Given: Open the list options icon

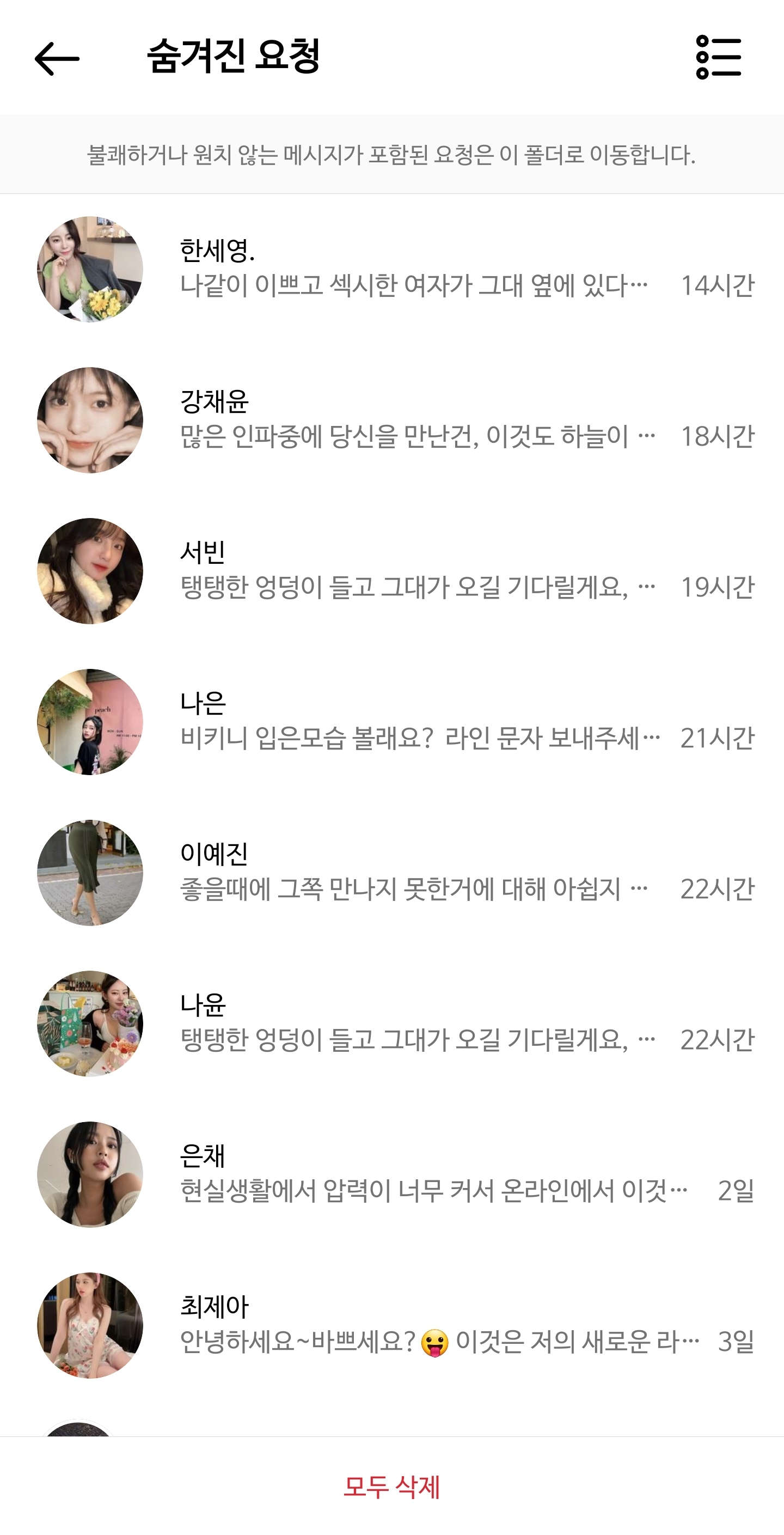Looking at the screenshot, I should click(719, 58).
